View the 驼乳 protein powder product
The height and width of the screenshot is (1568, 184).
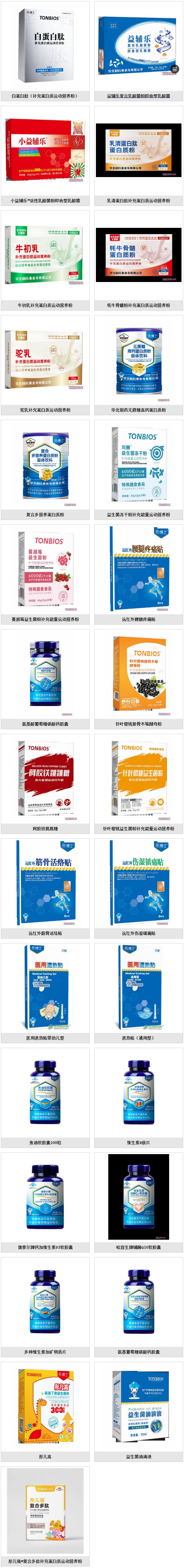(46, 359)
